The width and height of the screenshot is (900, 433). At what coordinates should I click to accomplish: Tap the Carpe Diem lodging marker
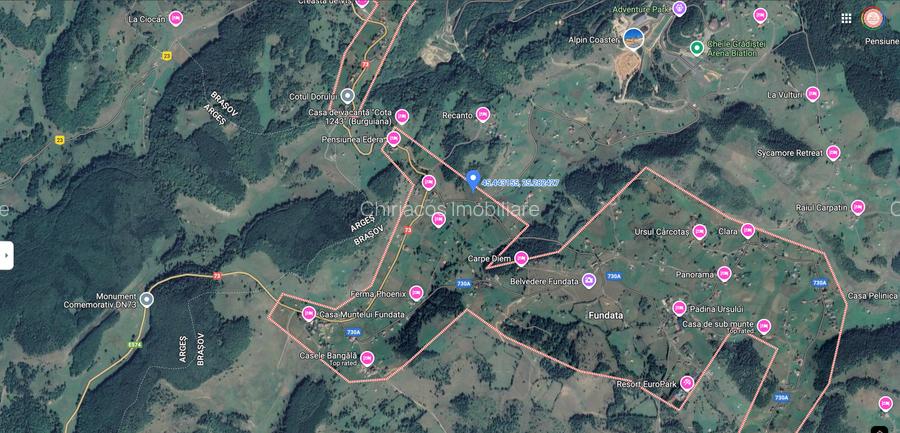pyautogui.click(x=521, y=259)
